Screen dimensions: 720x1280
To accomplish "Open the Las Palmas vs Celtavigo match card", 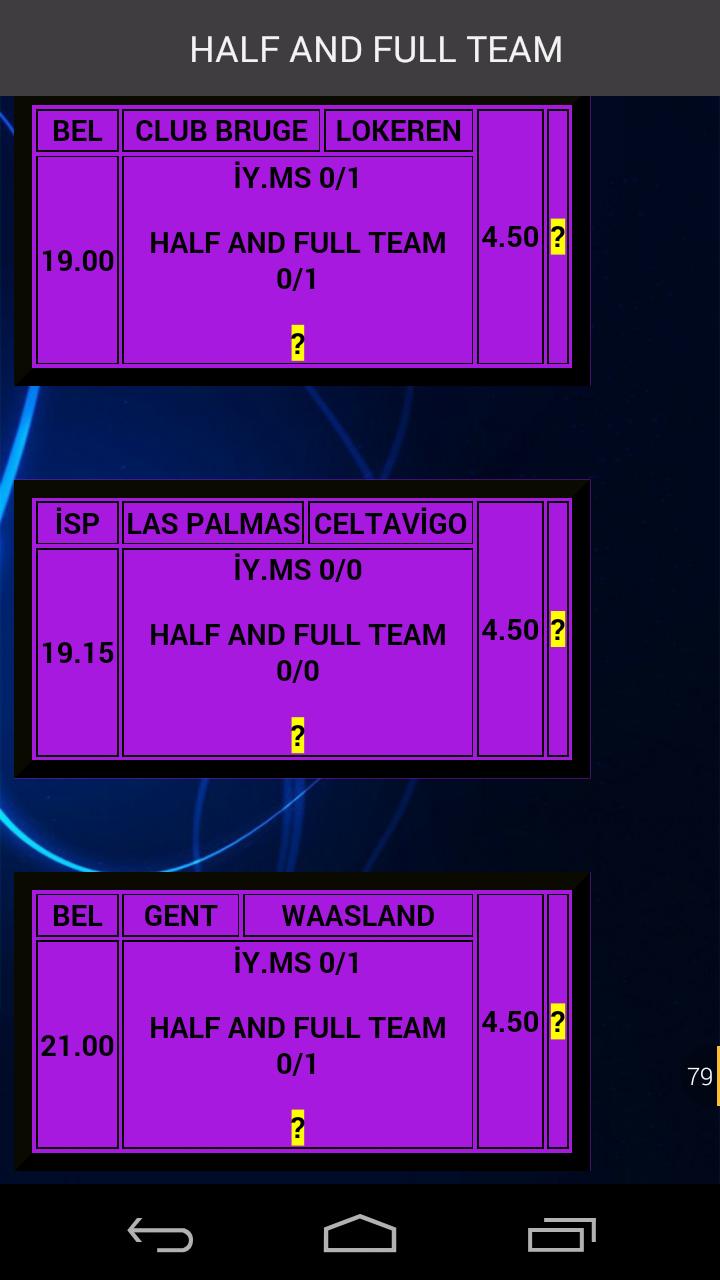I will [300, 630].
